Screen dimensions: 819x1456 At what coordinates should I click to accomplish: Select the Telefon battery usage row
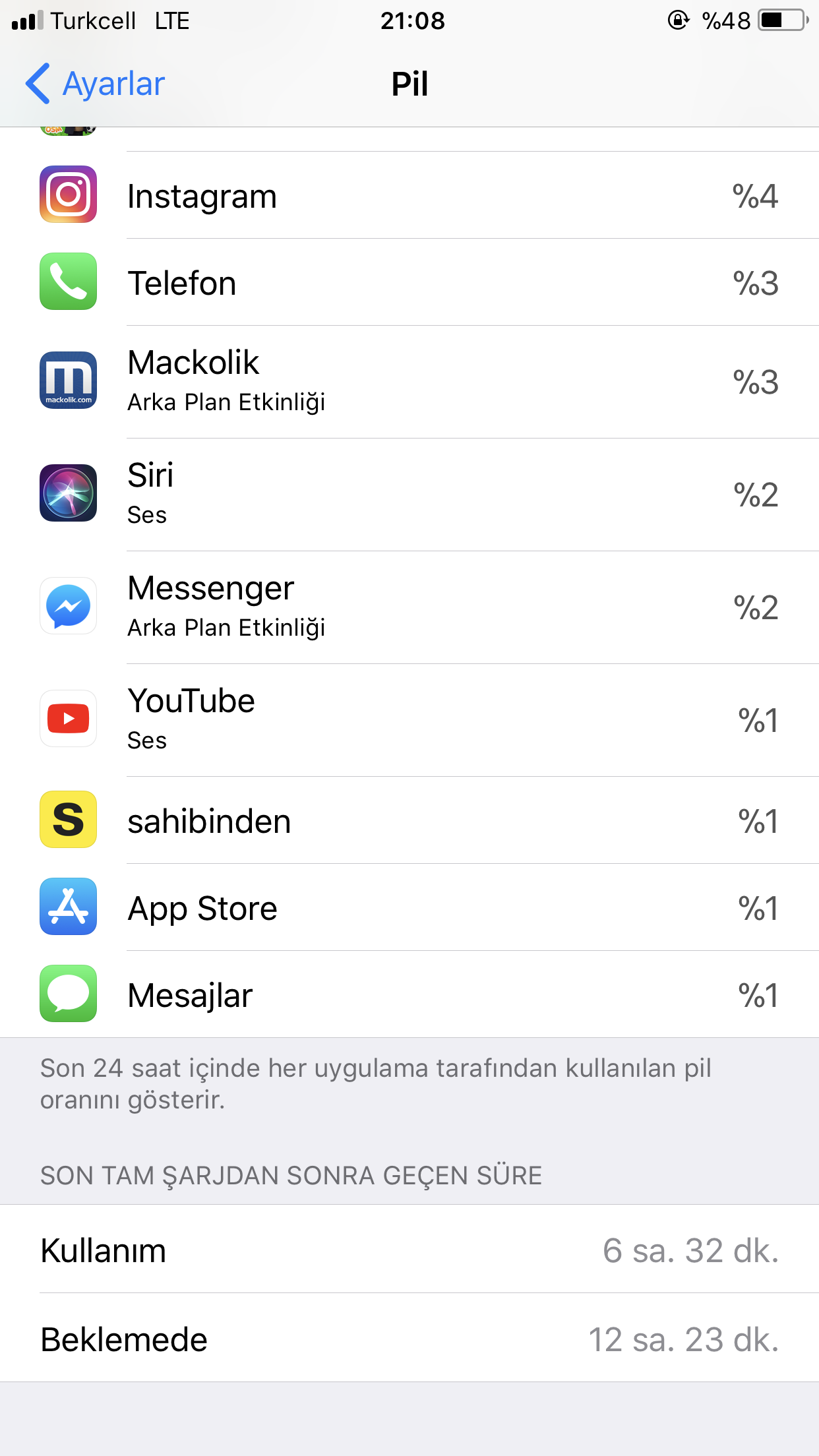click(x=409, y=283)
